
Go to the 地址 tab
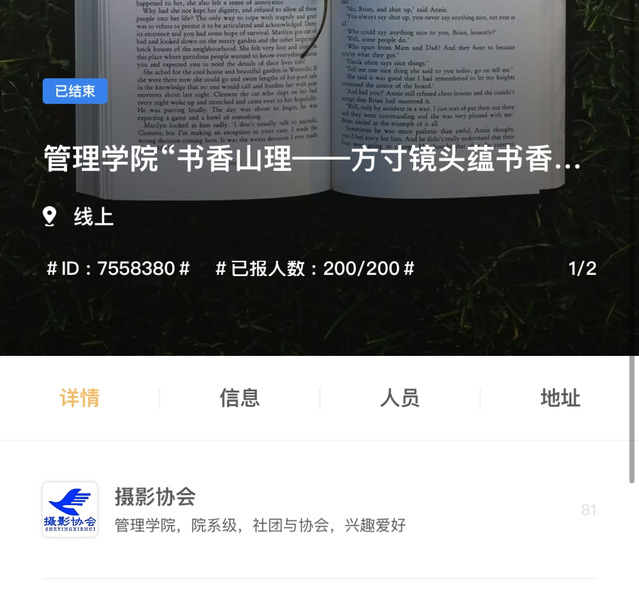coord(560,398)
